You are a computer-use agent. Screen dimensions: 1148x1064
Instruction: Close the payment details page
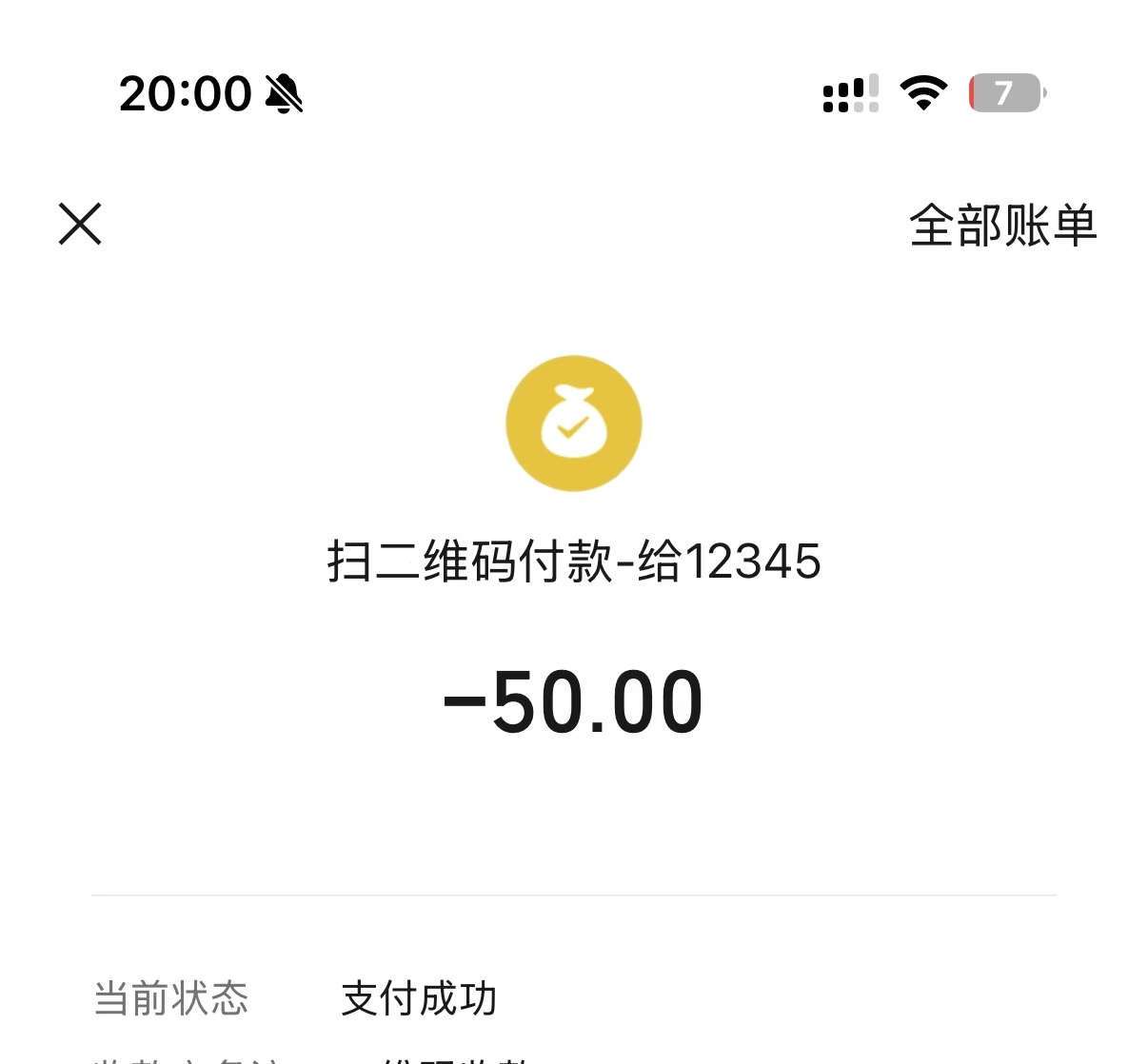pyautogui.click(x=80, y=225)
